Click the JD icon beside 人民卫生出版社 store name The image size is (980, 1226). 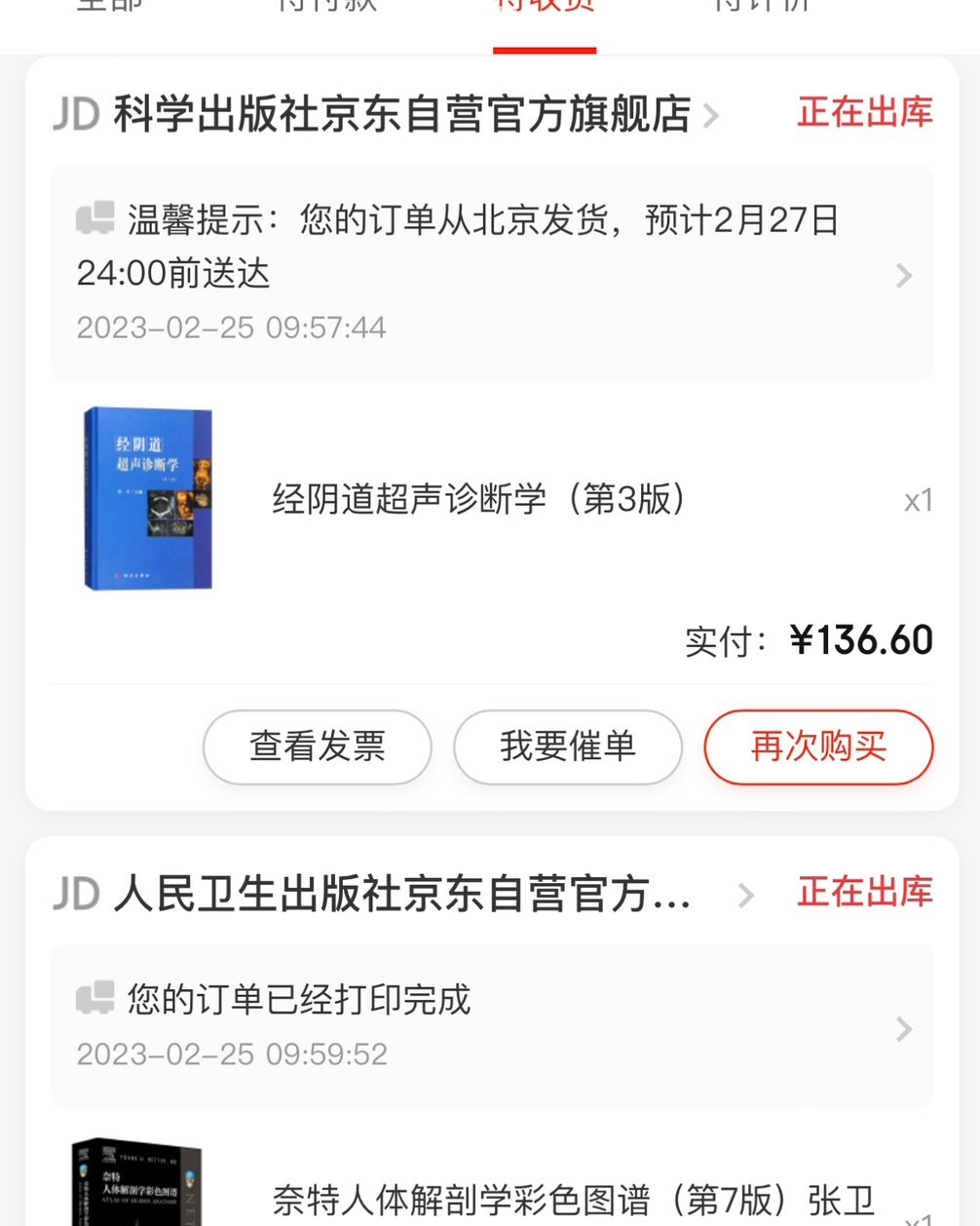[76, 893]
